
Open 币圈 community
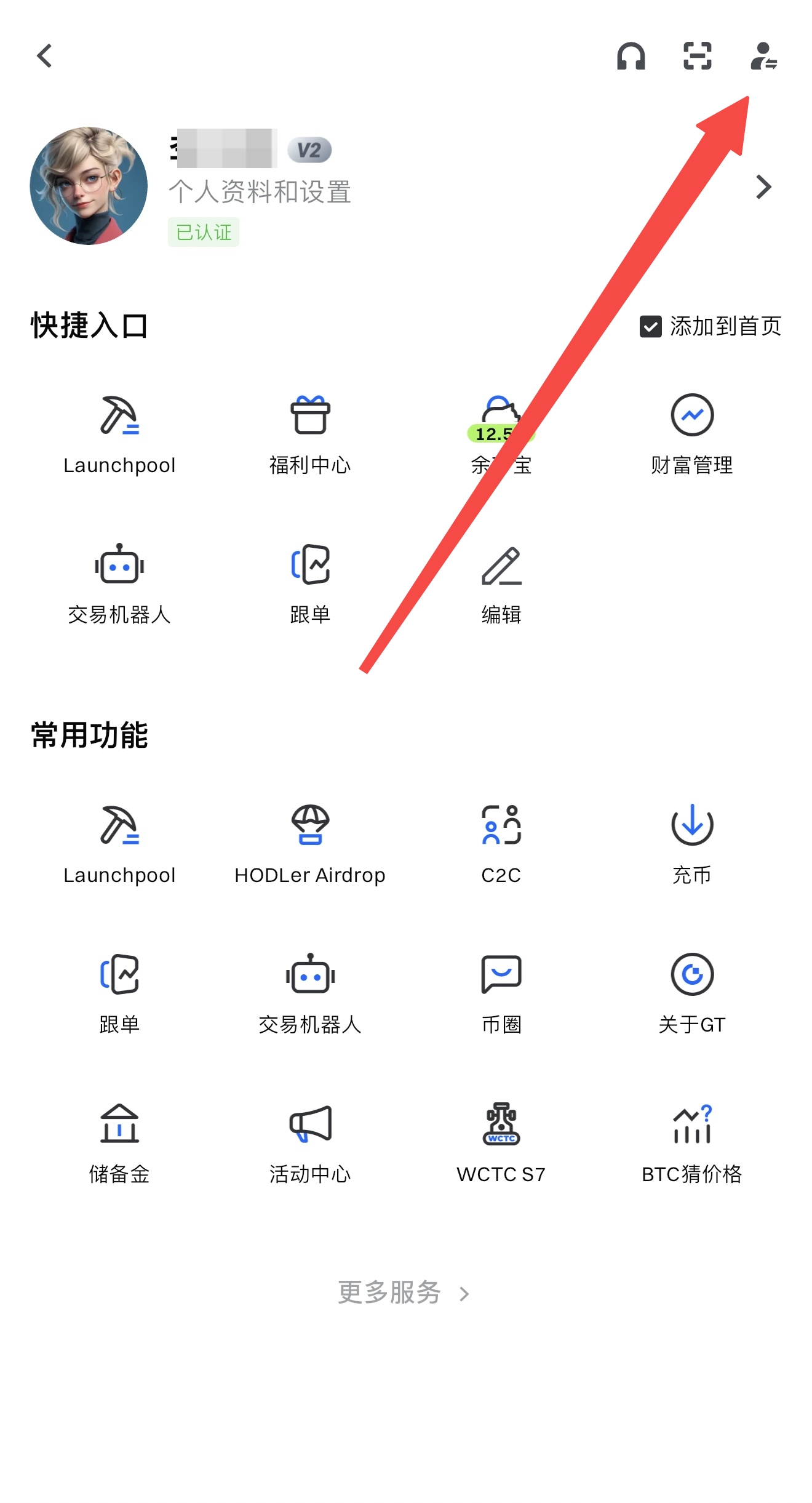point(501,993)
